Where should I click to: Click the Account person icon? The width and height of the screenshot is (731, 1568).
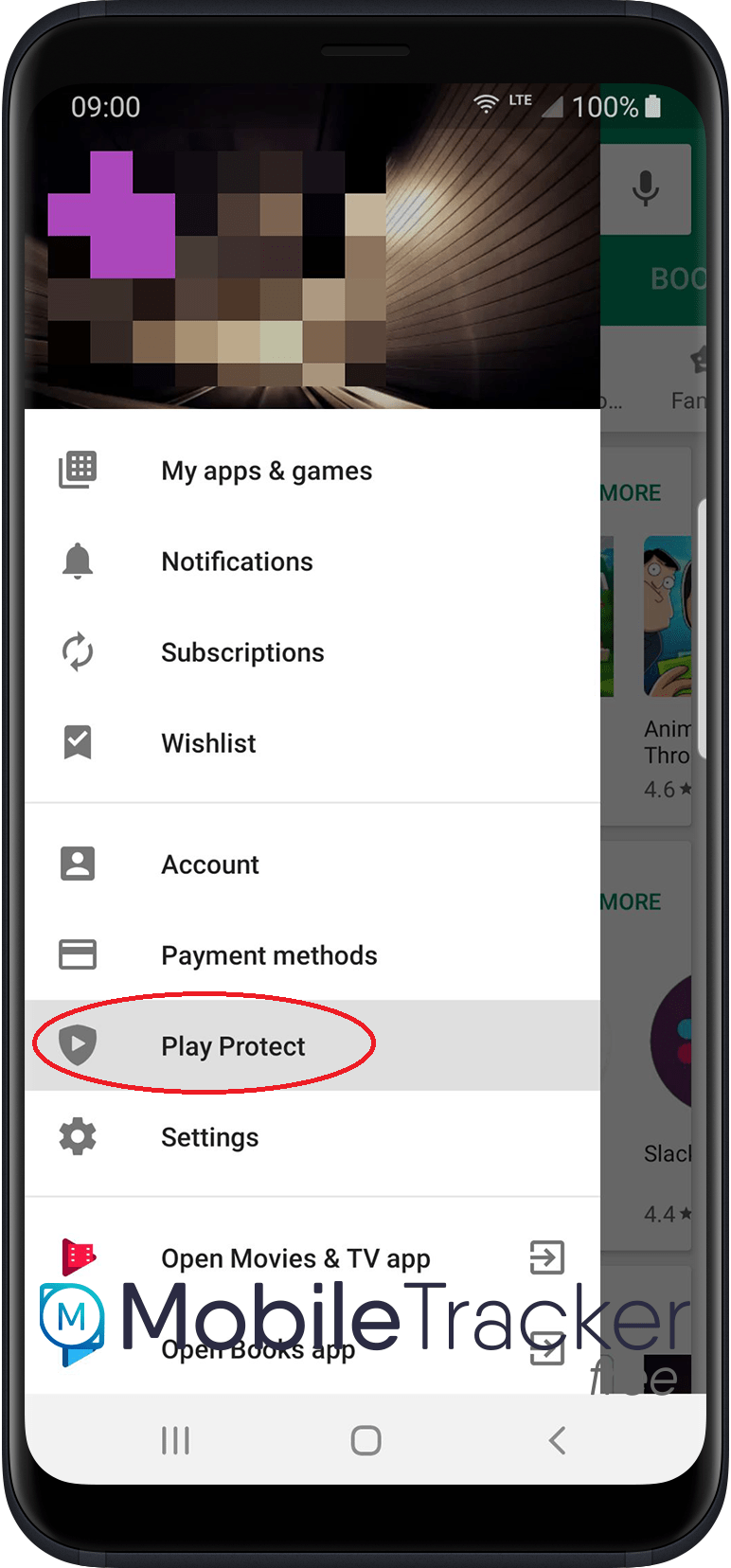[x=77, y=864]
